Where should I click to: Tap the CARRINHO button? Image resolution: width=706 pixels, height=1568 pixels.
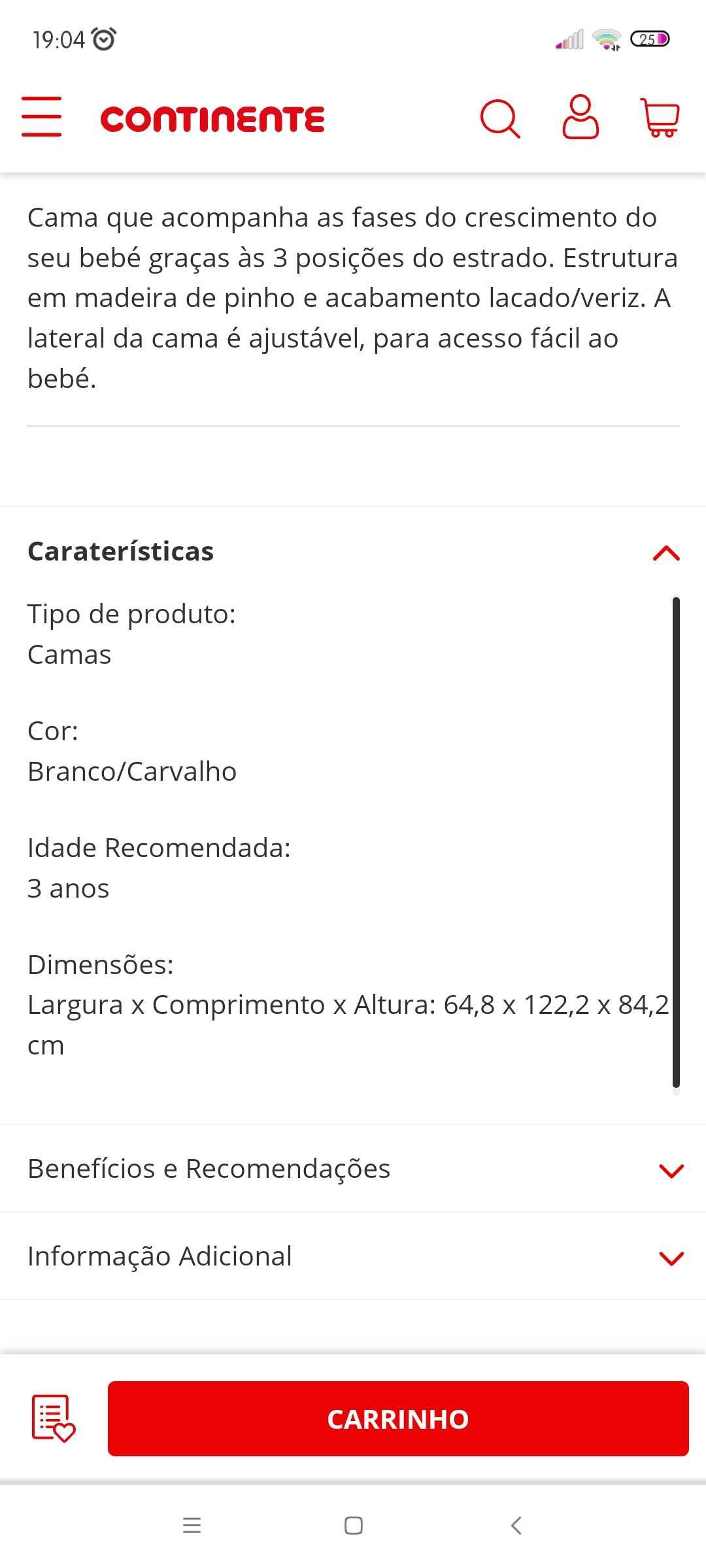point(398,1418)
